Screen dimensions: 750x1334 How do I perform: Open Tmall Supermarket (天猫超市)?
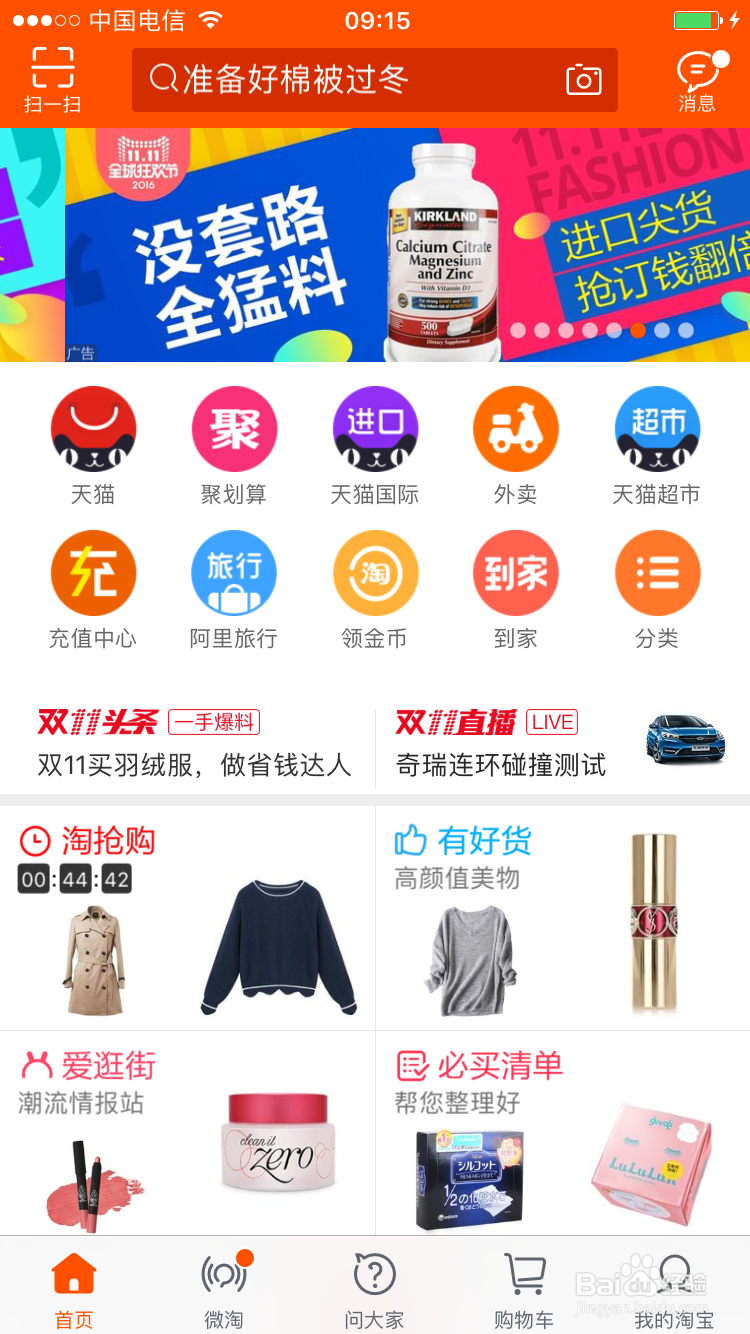[657, 428]
